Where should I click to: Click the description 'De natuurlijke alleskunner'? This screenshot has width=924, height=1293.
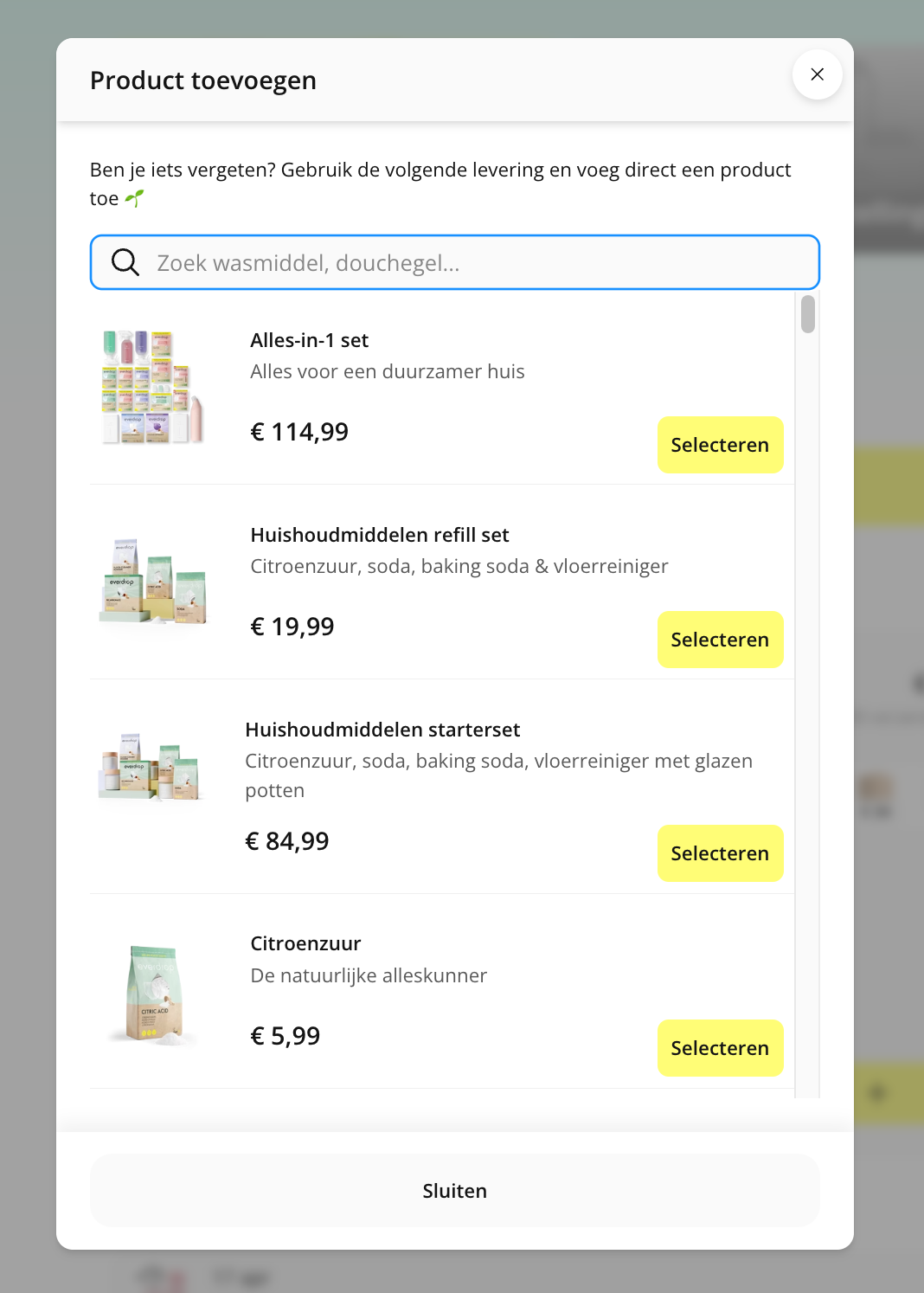point(369,975)
